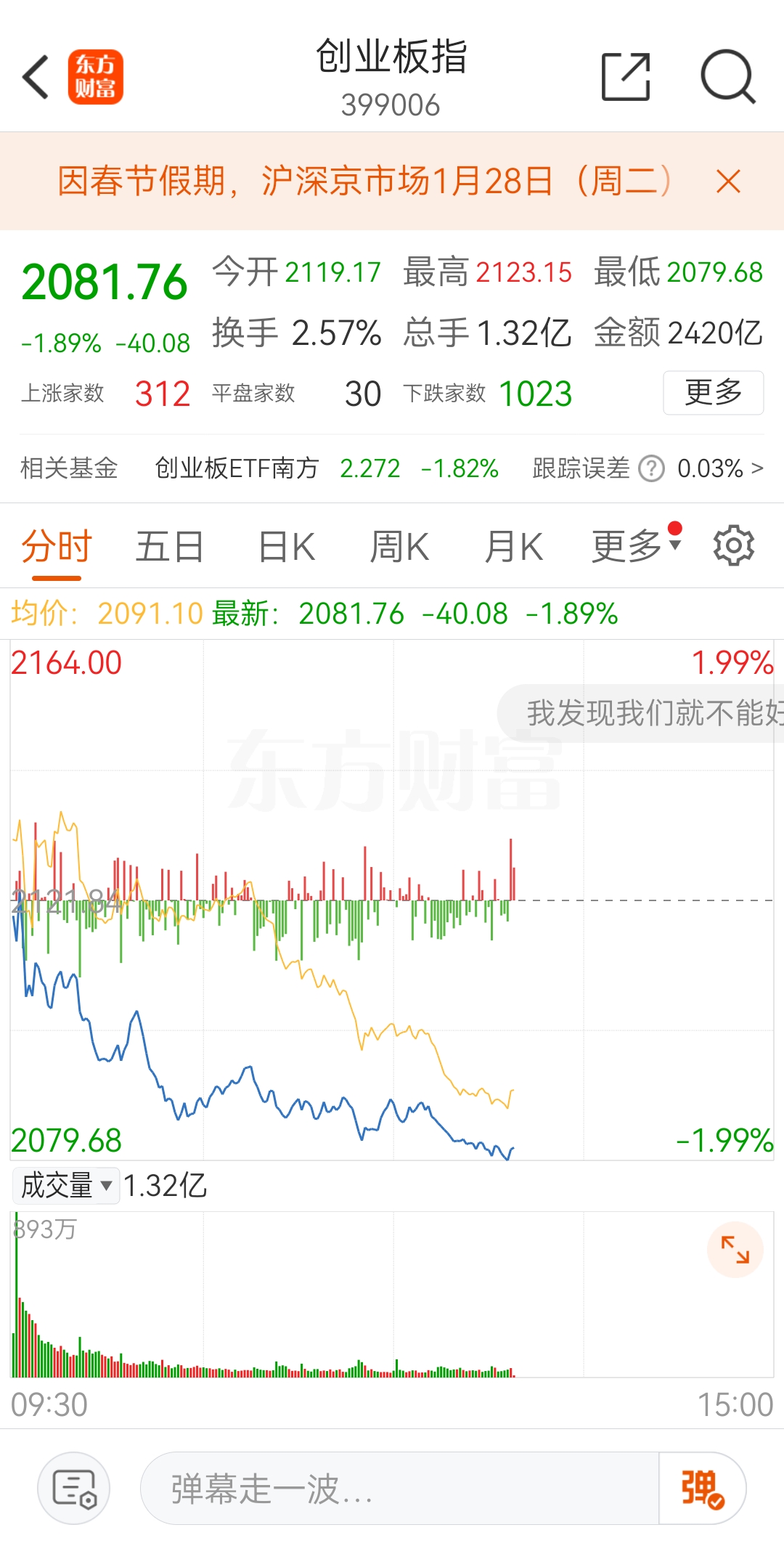The image size is (784, 1546).
Task: Go back using the top-left arrow
Action: pos(36,77)
